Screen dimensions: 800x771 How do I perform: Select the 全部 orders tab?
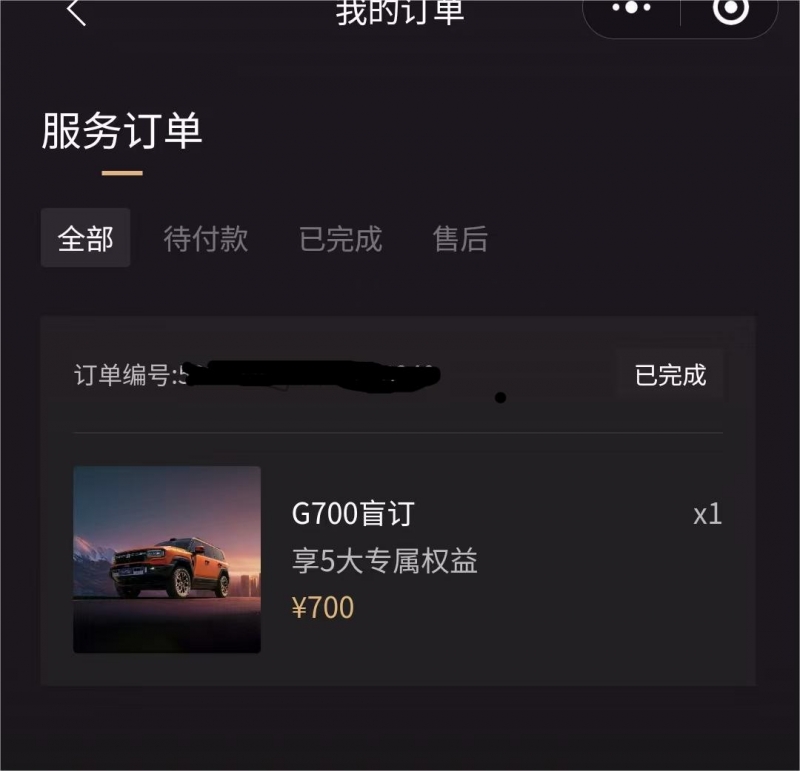[x=85, y=239]
